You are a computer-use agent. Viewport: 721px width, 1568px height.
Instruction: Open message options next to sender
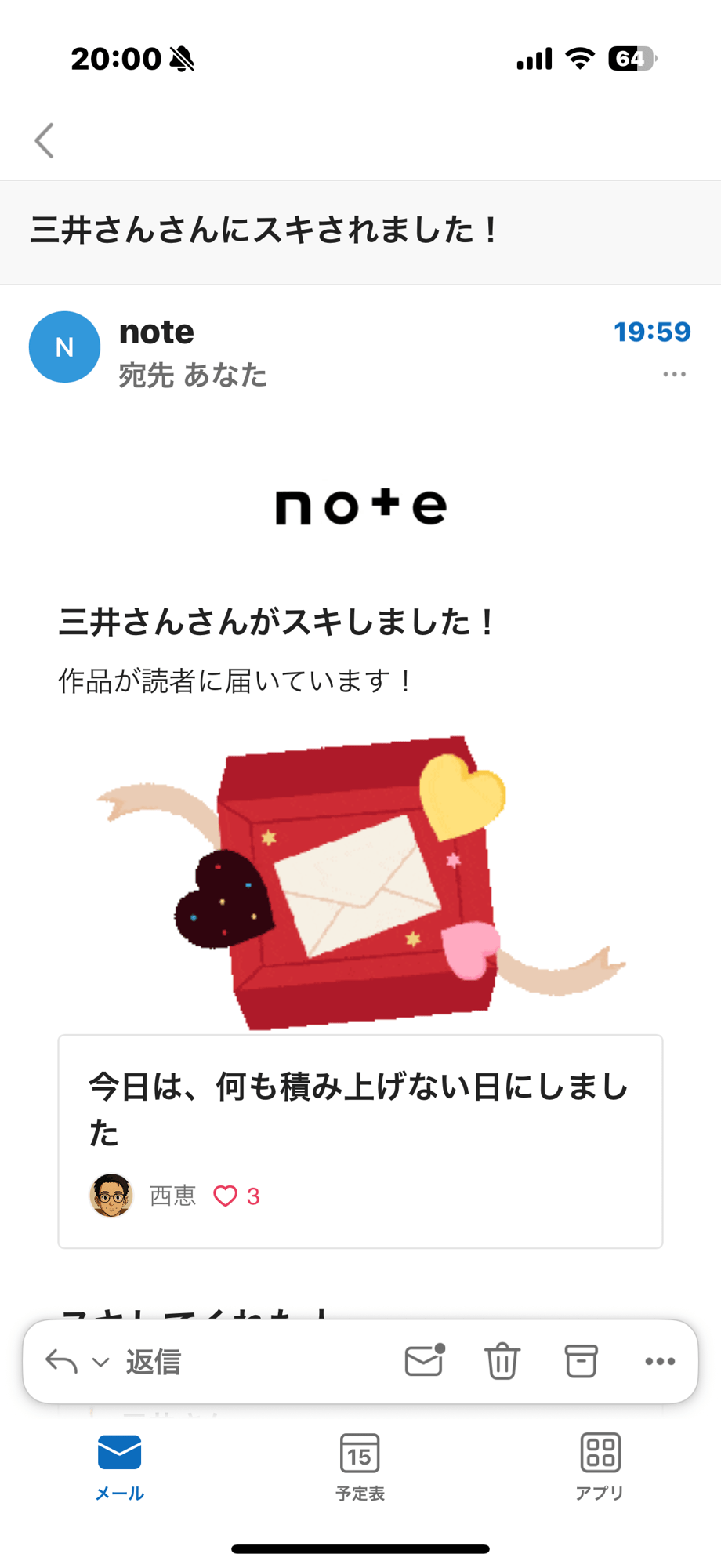point(674,375)
